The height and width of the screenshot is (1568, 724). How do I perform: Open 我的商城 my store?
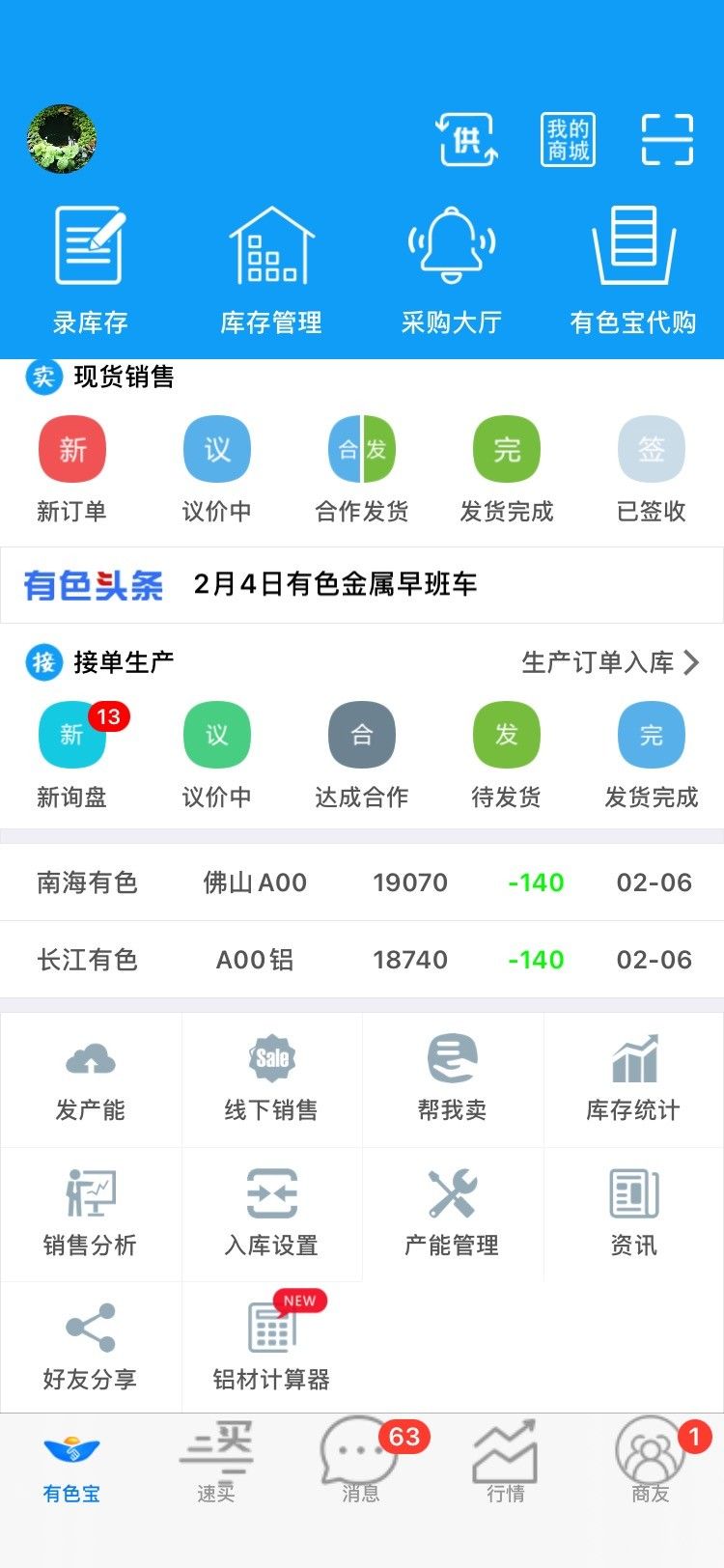(x=568, y=140)
